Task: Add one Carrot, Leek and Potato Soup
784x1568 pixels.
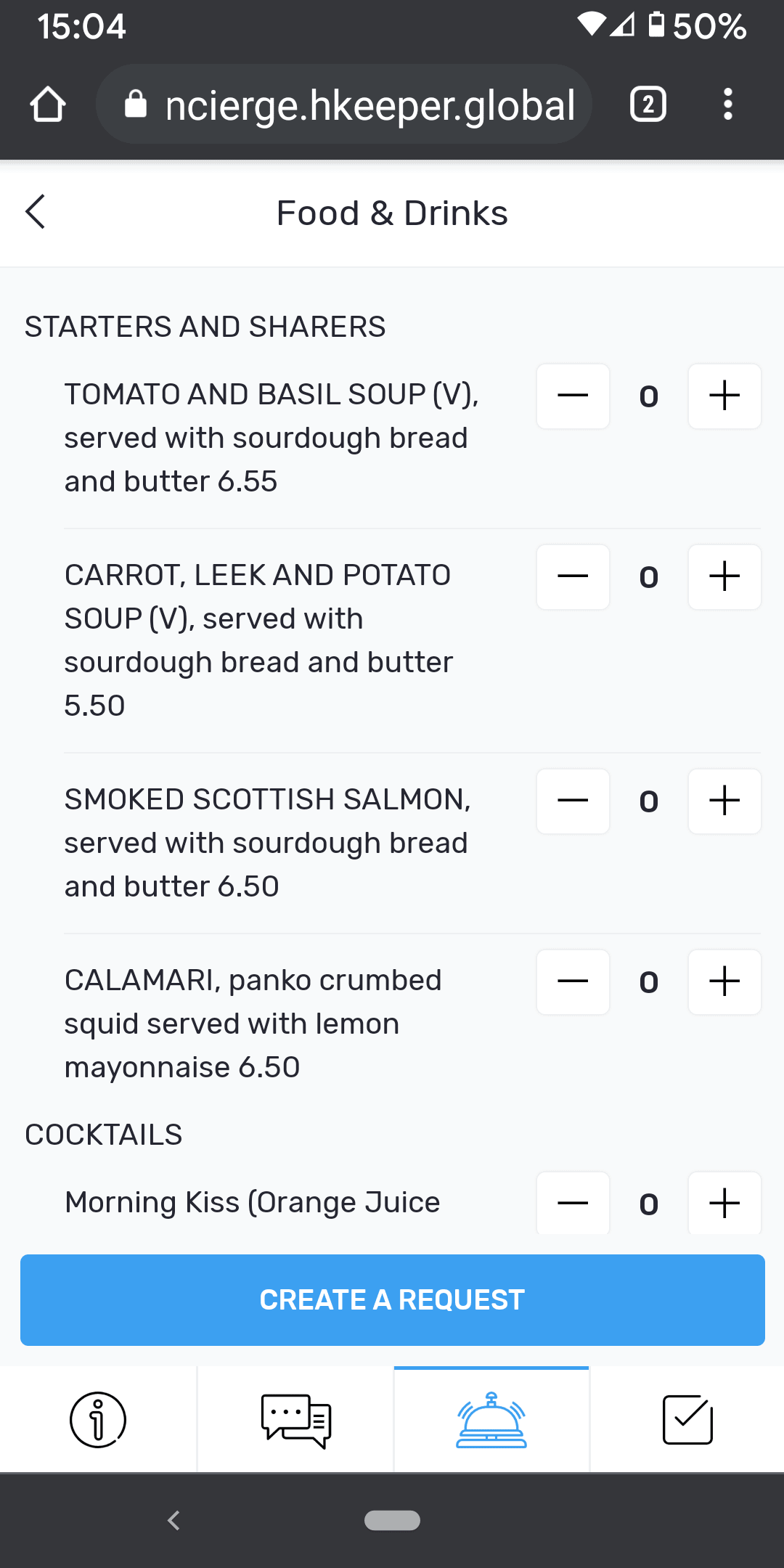Action: (724, 577)
